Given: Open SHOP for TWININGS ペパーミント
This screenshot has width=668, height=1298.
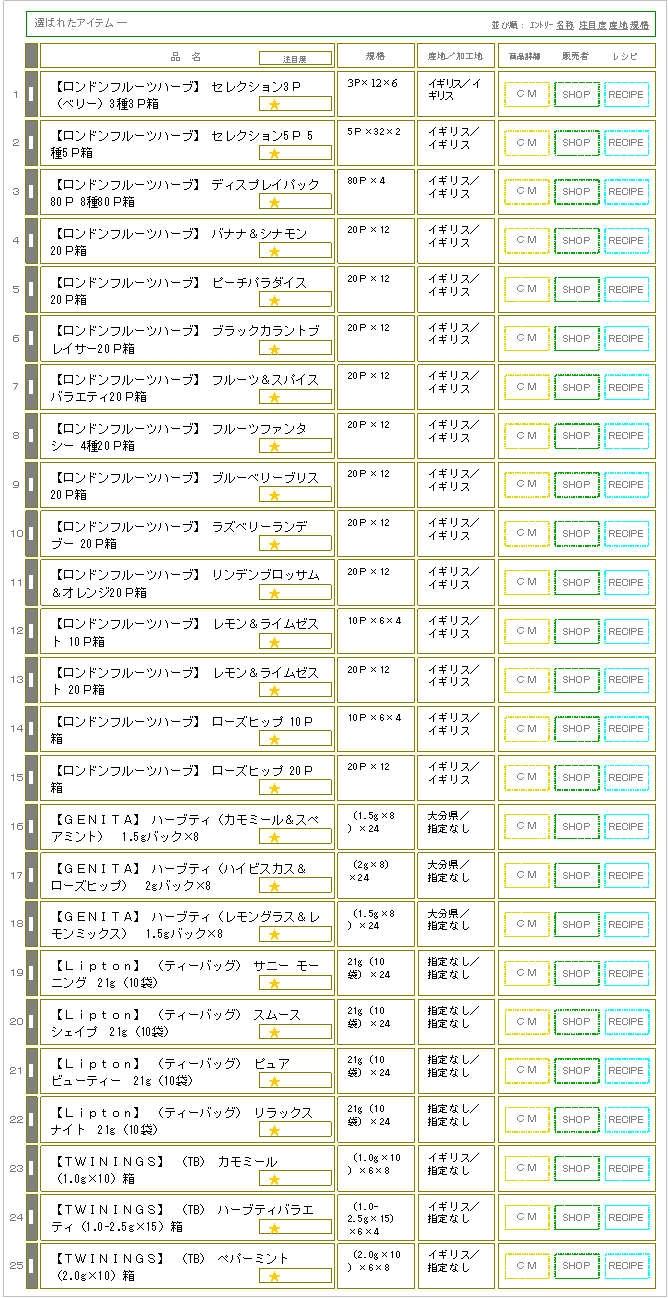Looking at the screenshot, I should [577, 1266].
